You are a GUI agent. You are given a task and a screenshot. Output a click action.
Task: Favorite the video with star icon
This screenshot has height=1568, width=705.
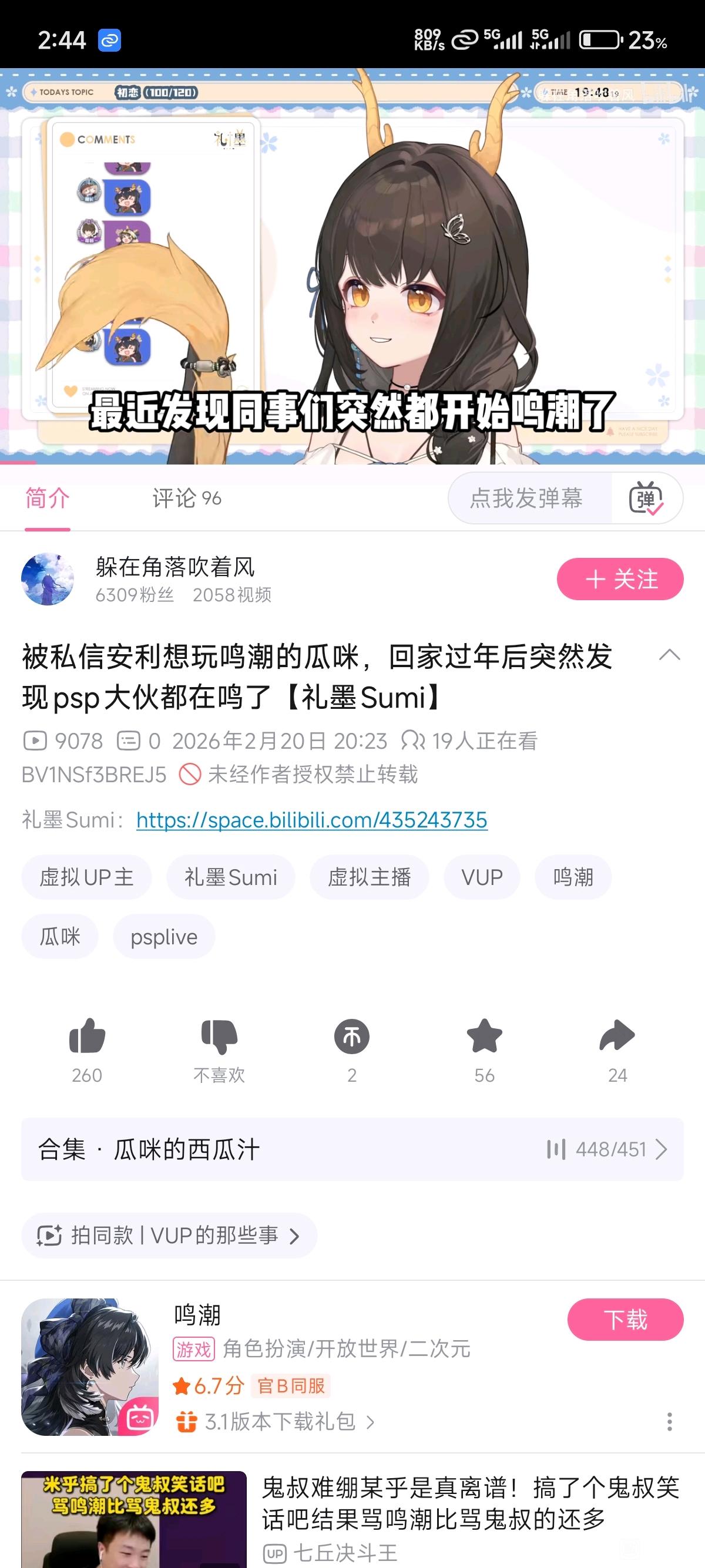485,1037
